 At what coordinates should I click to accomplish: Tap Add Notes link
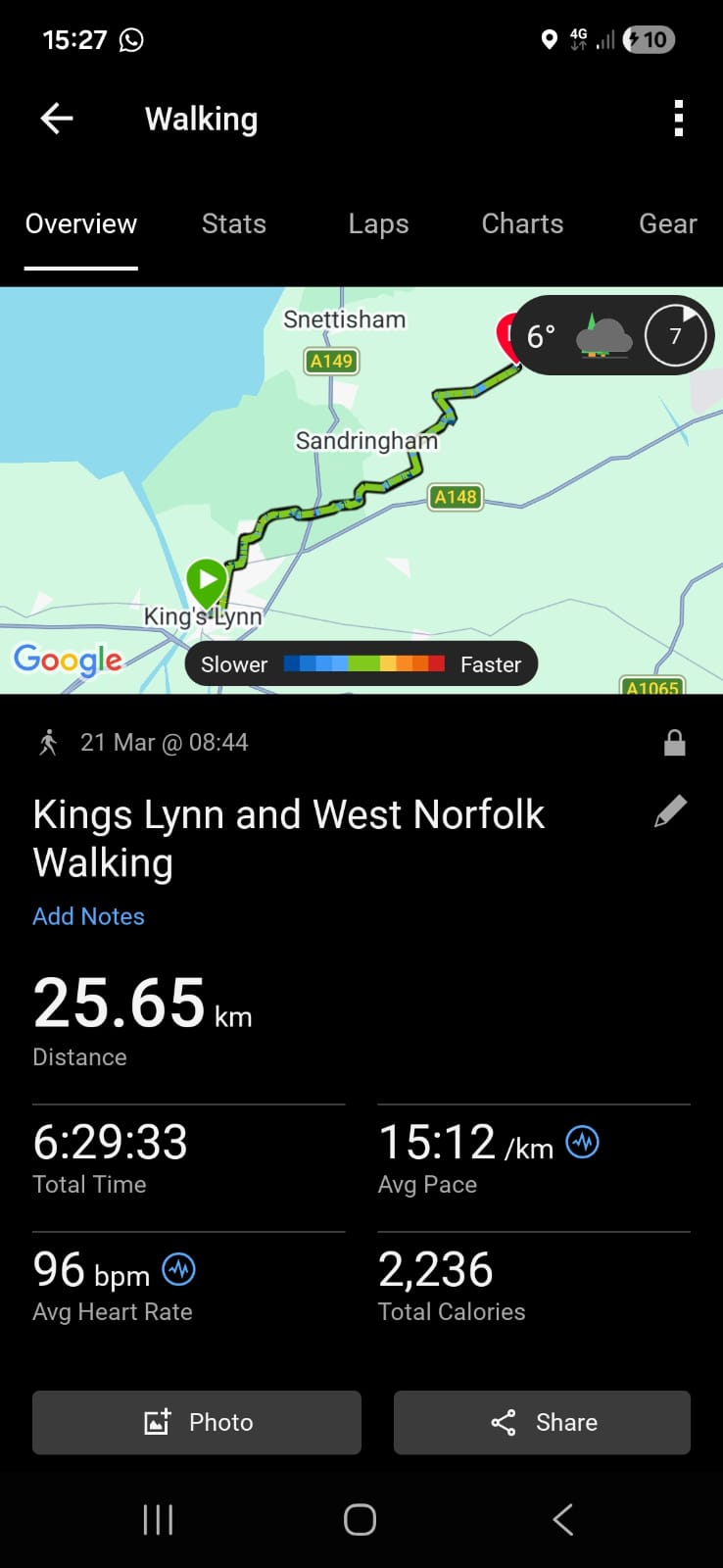(88, 916)
